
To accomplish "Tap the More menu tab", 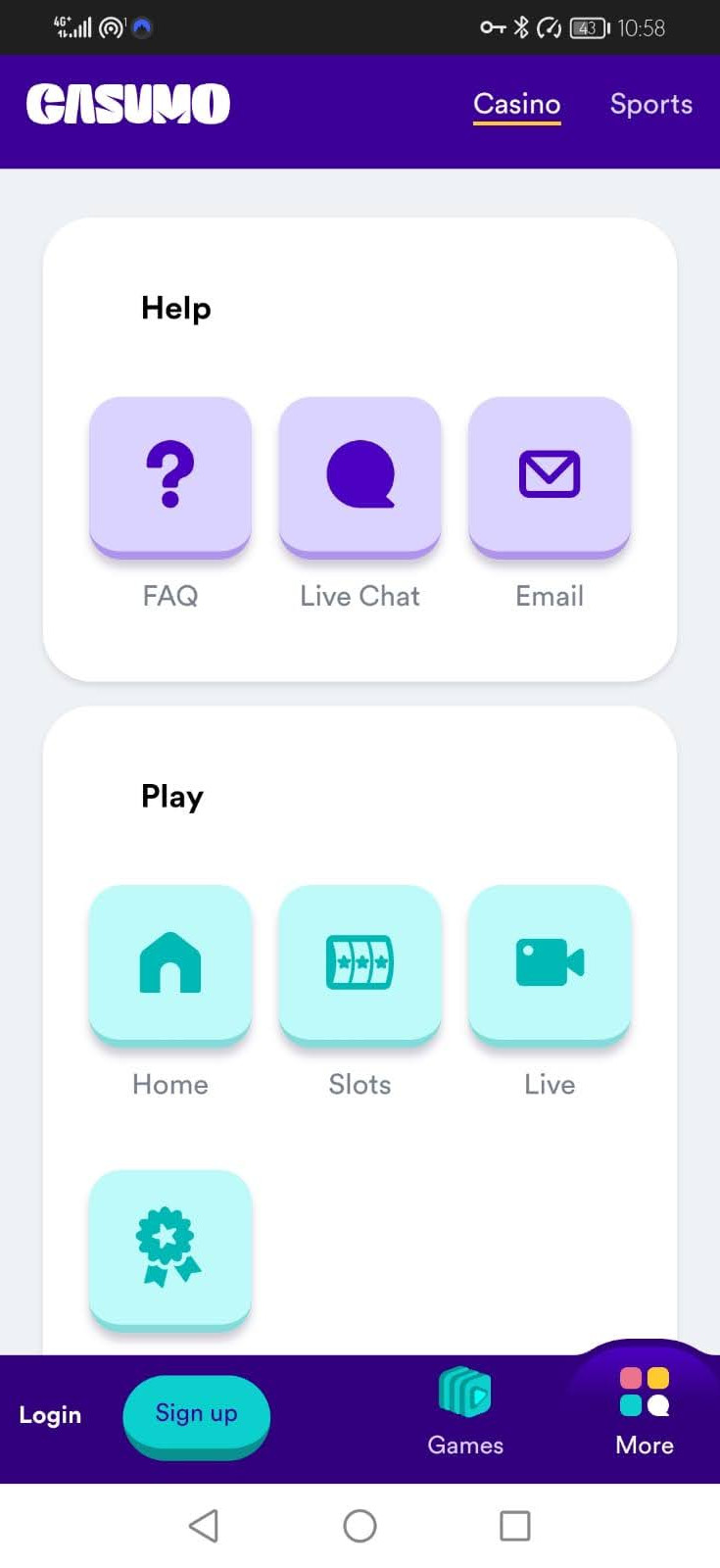I will 645,1413.
